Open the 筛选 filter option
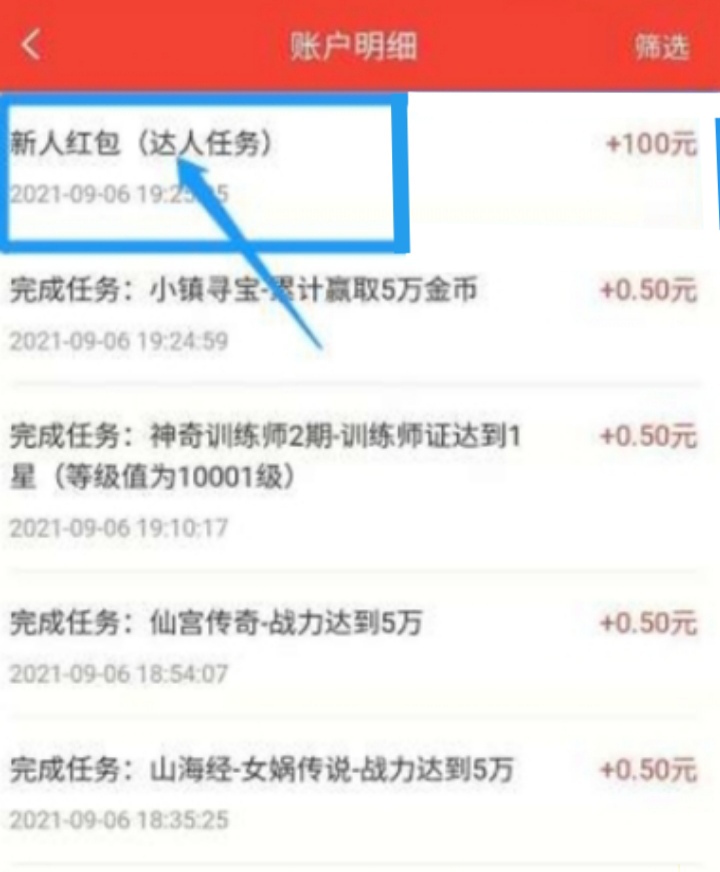Screen dimensions: 720x872 click(x=662, y=47)
